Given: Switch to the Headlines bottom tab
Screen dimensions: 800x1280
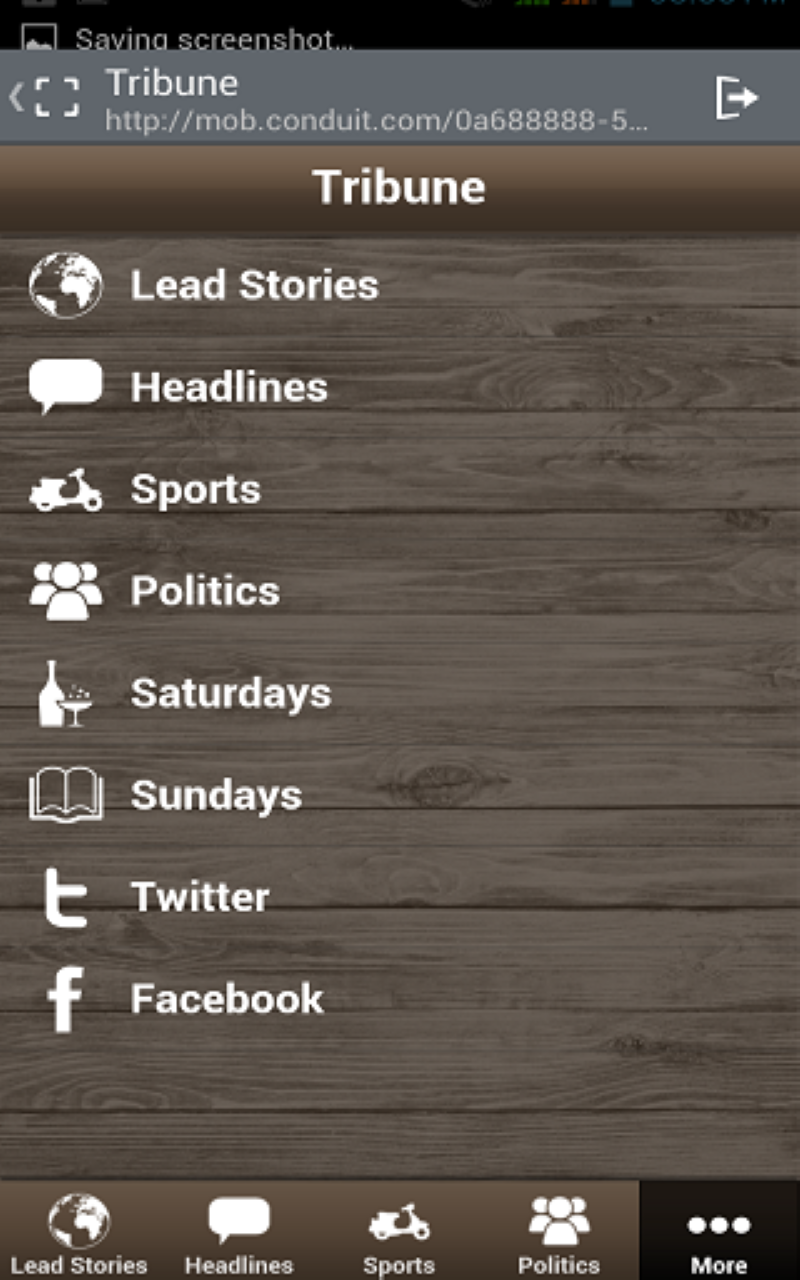Looking at the screenshot, I should pos(239,1232).
